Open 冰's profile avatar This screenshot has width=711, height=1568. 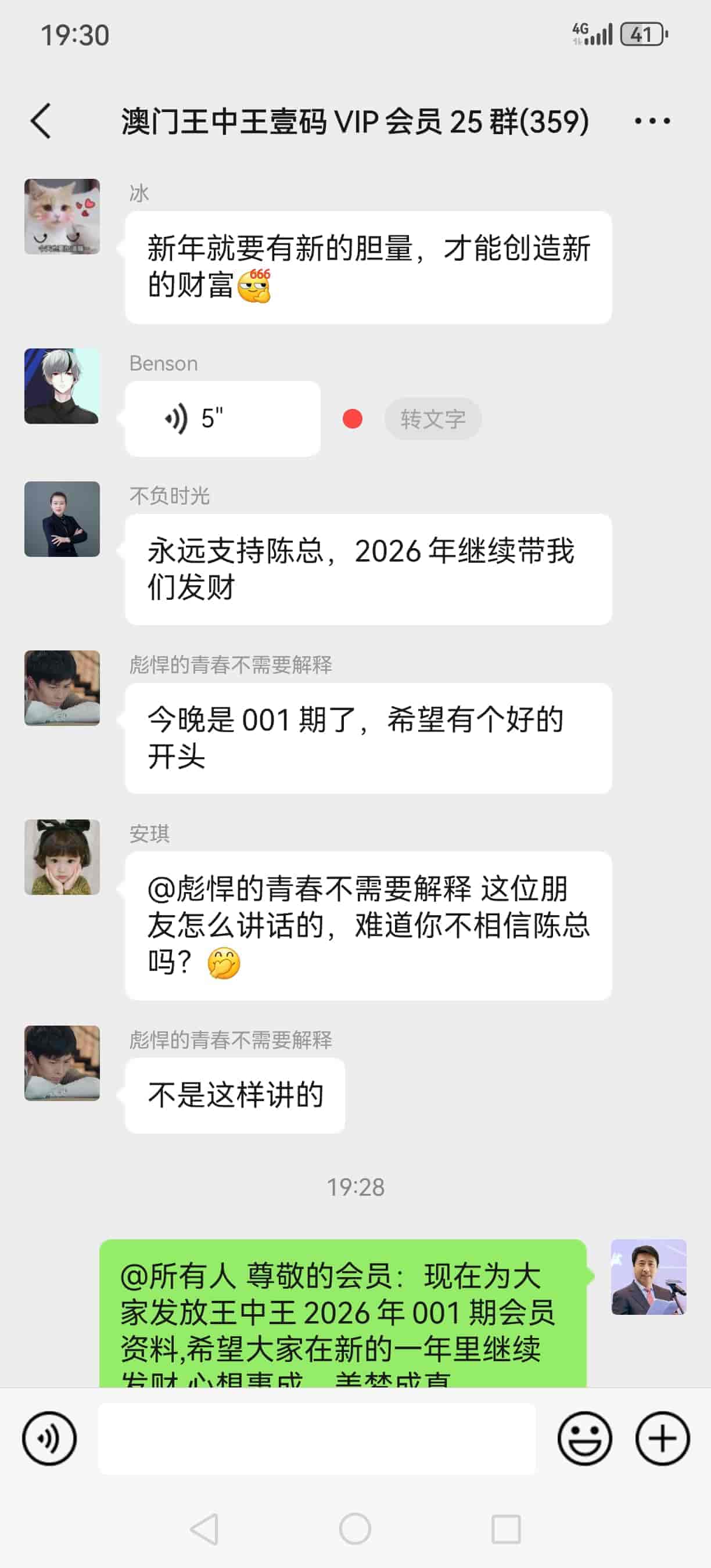click(62, 217)
